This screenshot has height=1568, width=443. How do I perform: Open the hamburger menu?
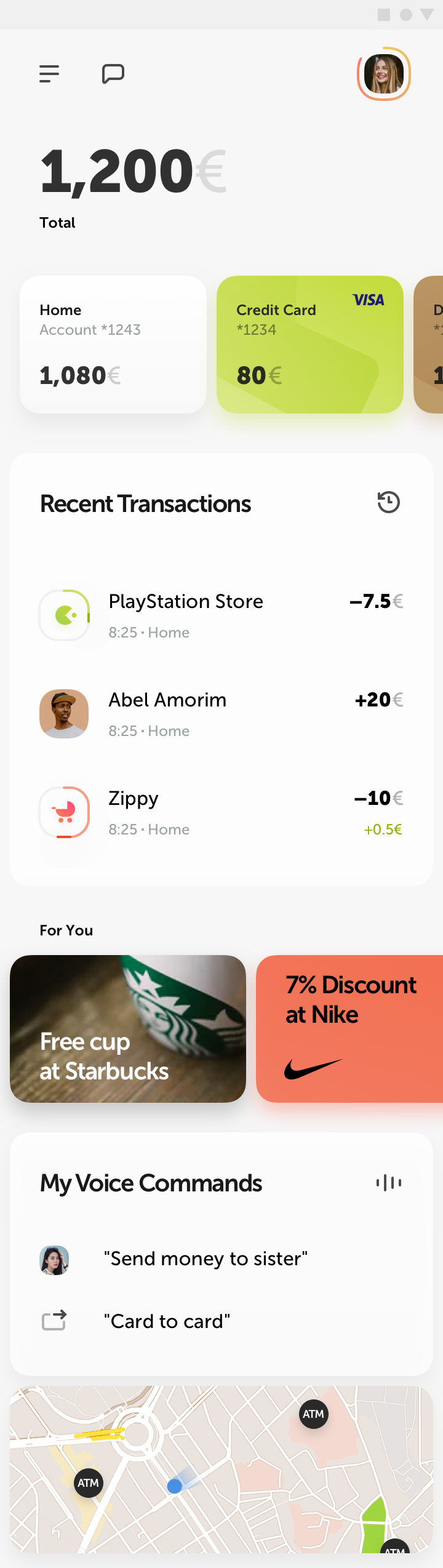pyautogui.click(x=49, y=74)
